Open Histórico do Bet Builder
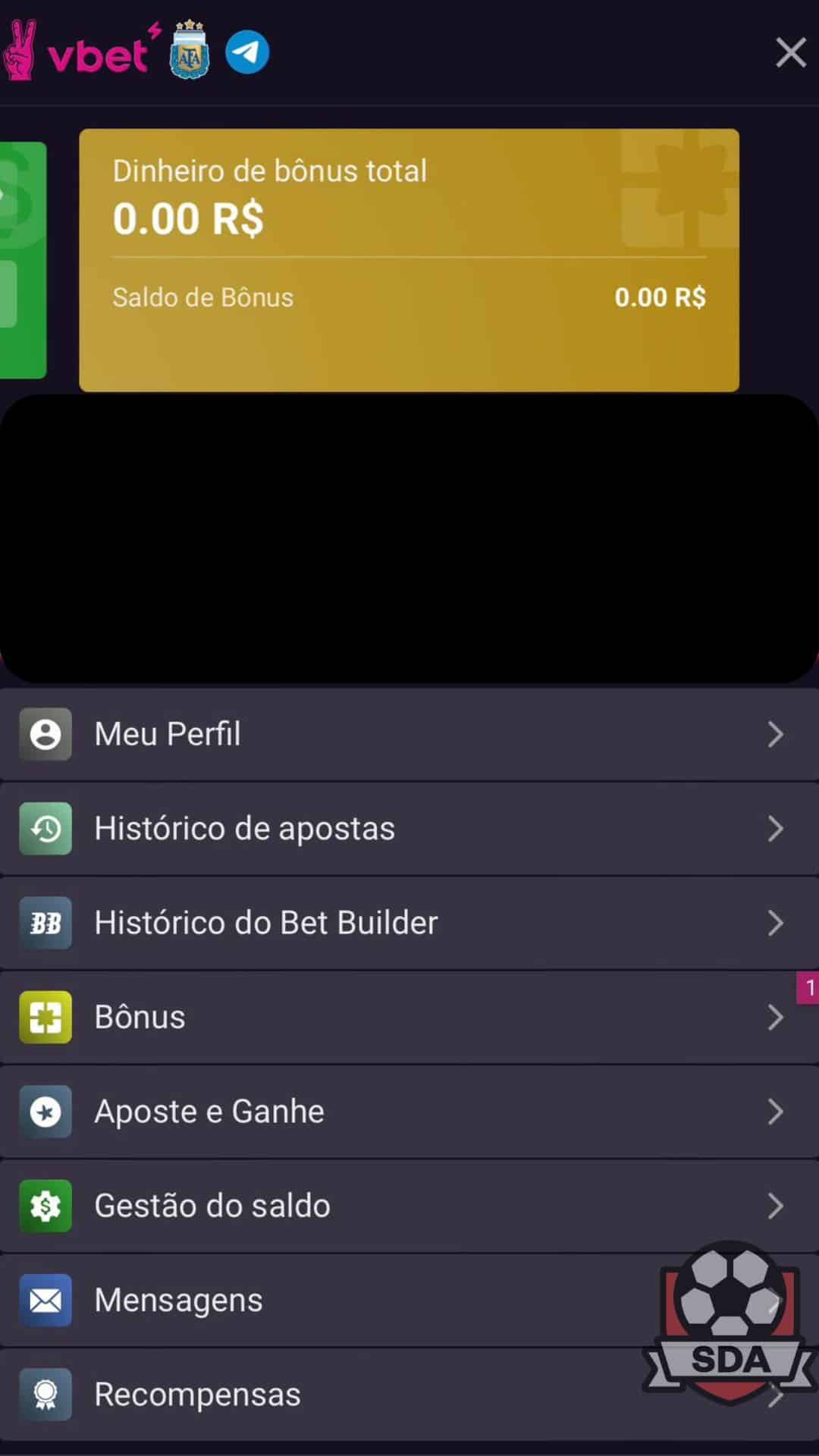 click(x=409, y=923)
